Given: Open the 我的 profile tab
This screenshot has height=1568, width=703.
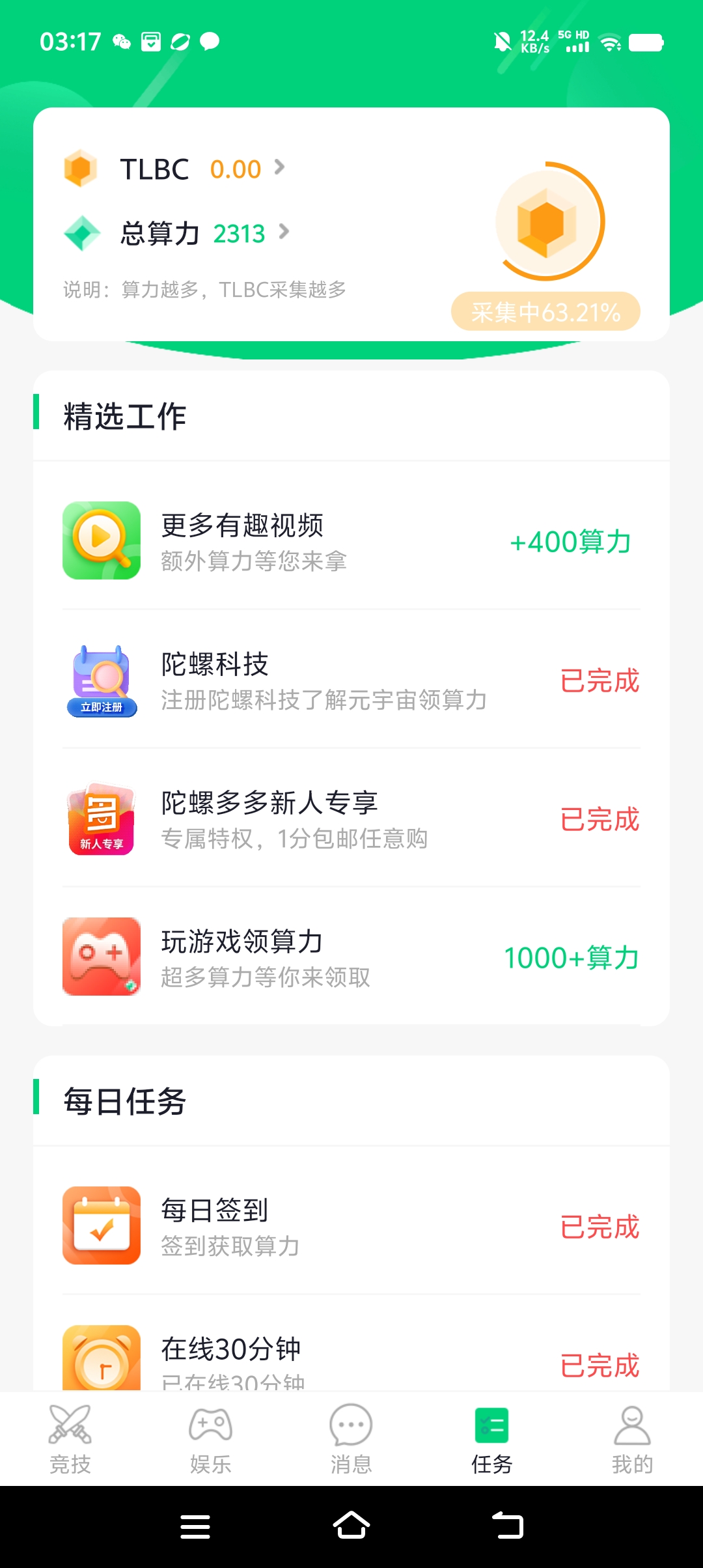Looking at the screenshot, I should tap(633, 1439).
